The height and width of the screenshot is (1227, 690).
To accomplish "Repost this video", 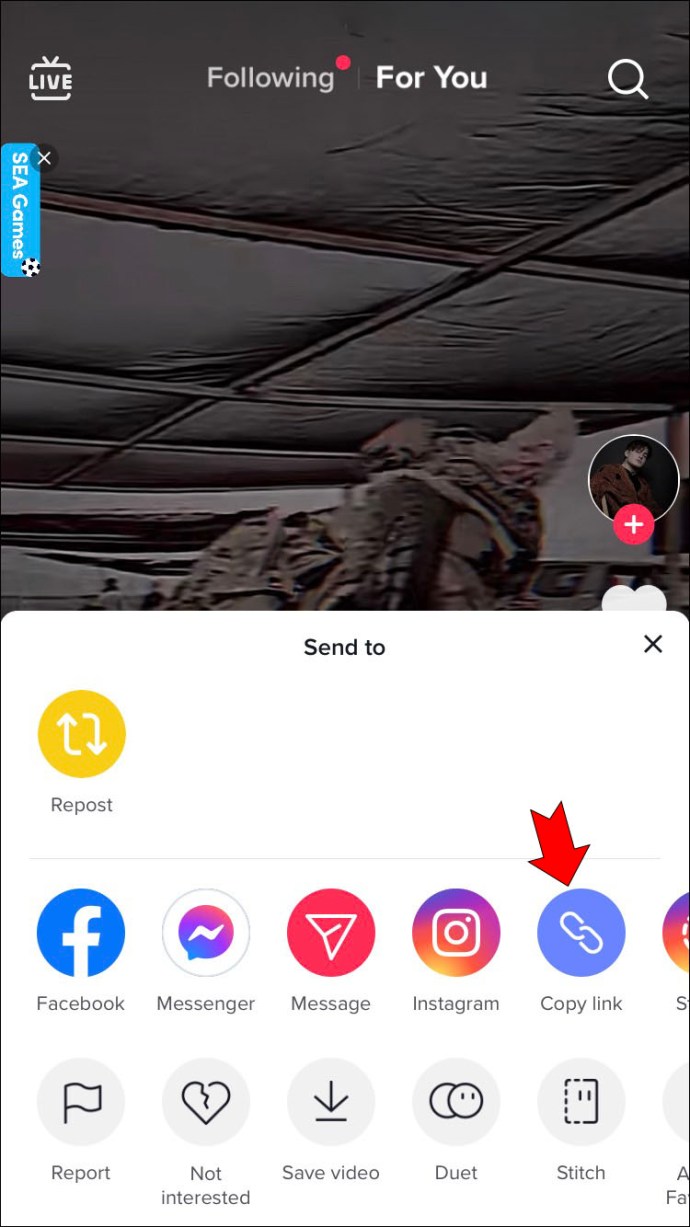I will point(81,734).
